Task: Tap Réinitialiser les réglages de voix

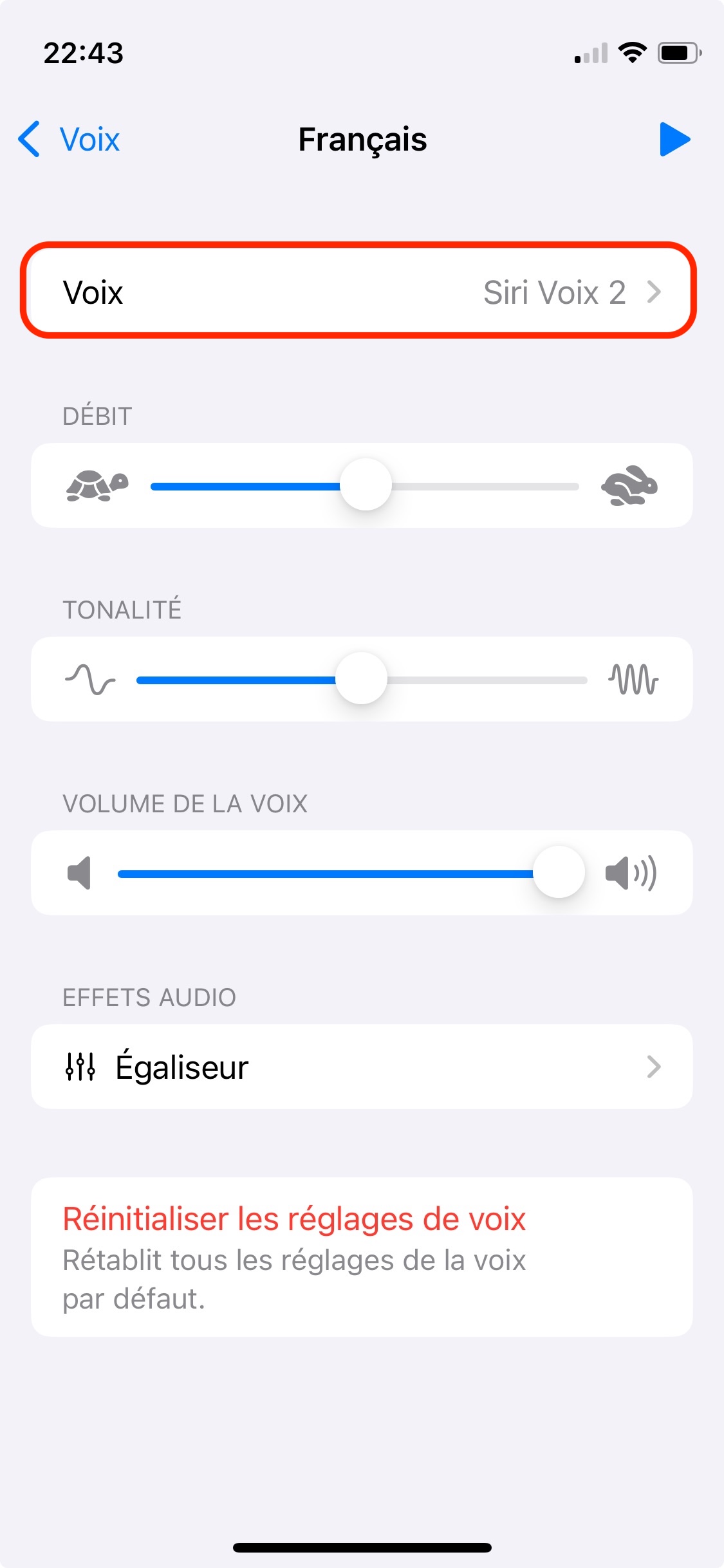Action: (293, 1218)
